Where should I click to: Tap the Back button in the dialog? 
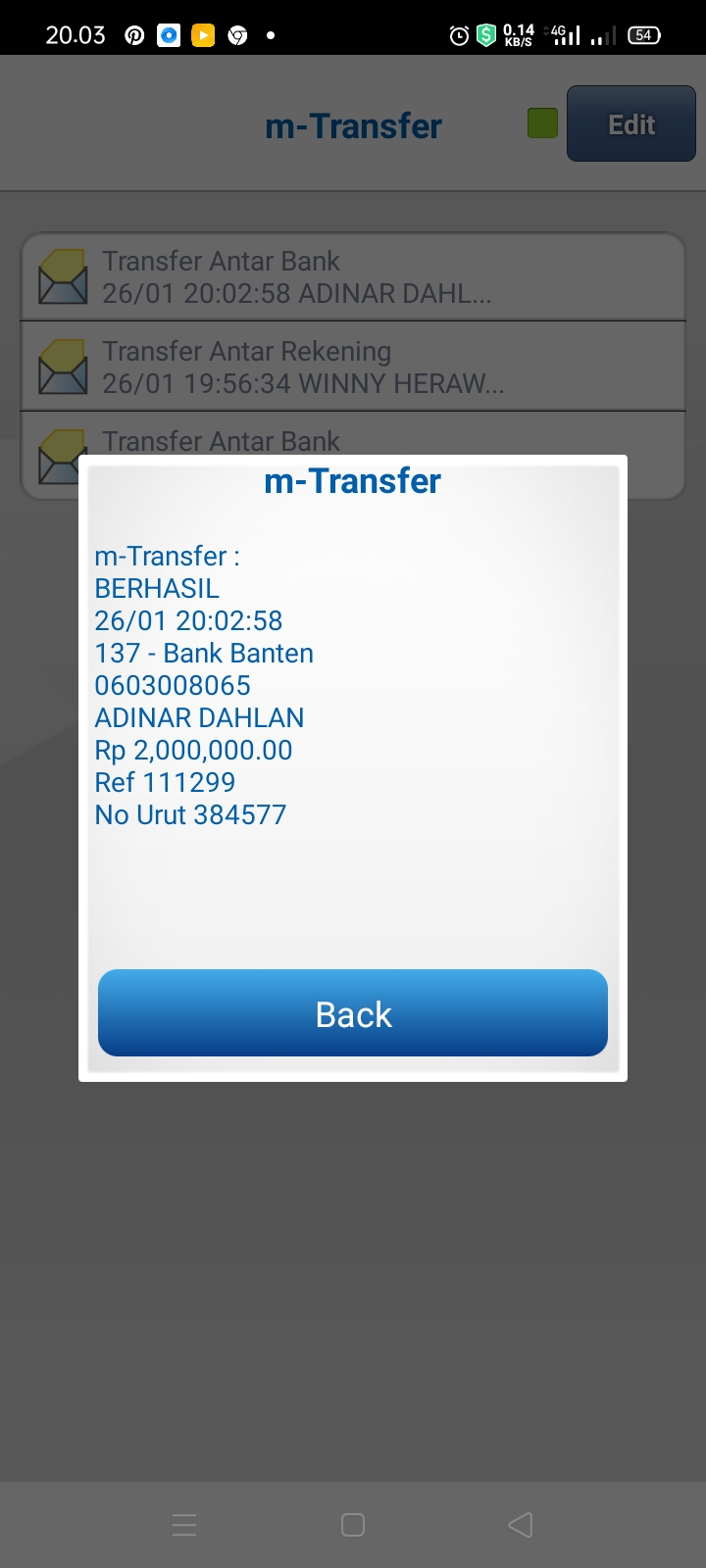(x=353, y=1013)
